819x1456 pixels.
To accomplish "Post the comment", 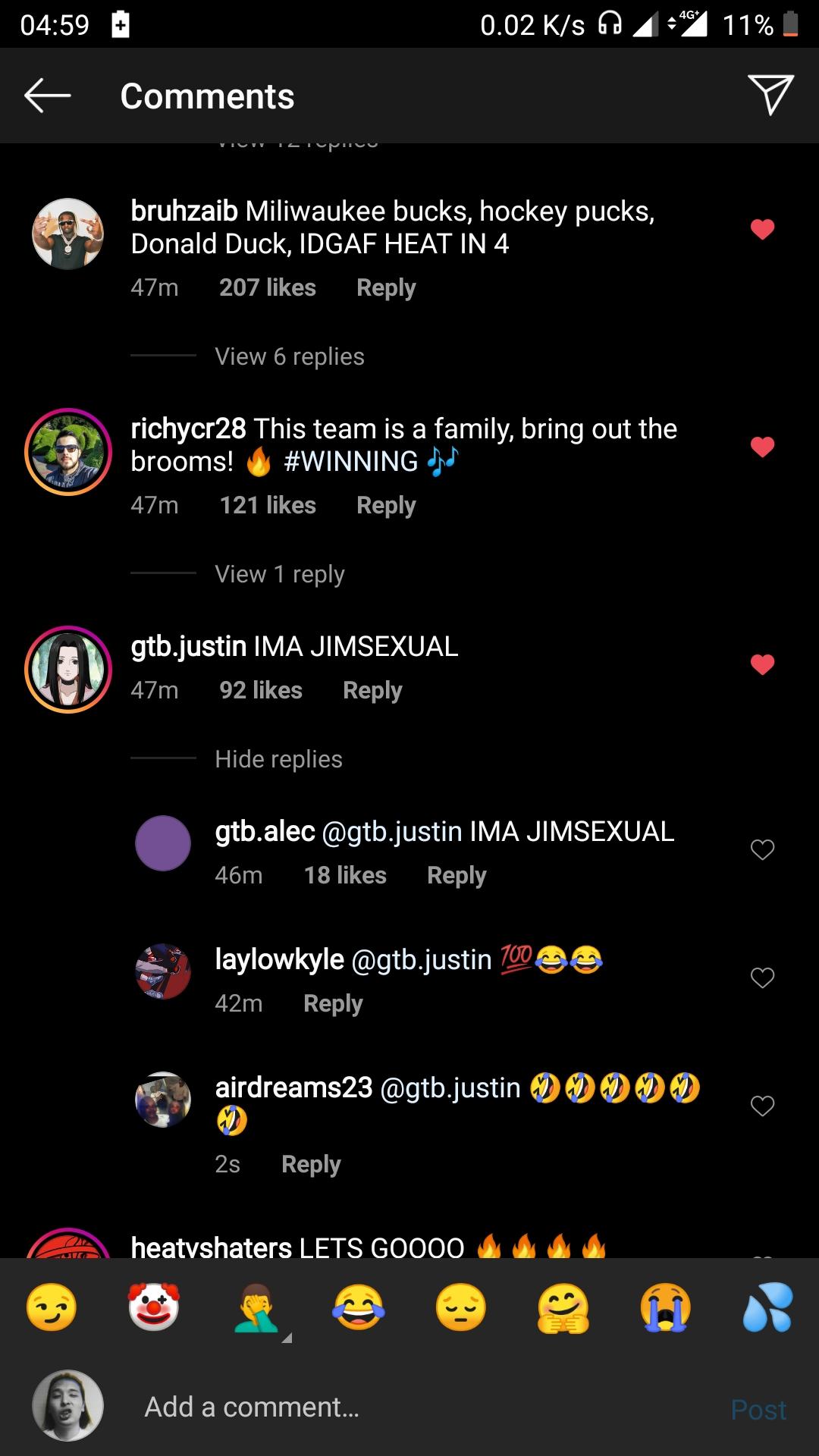I will pos(758,1410).
